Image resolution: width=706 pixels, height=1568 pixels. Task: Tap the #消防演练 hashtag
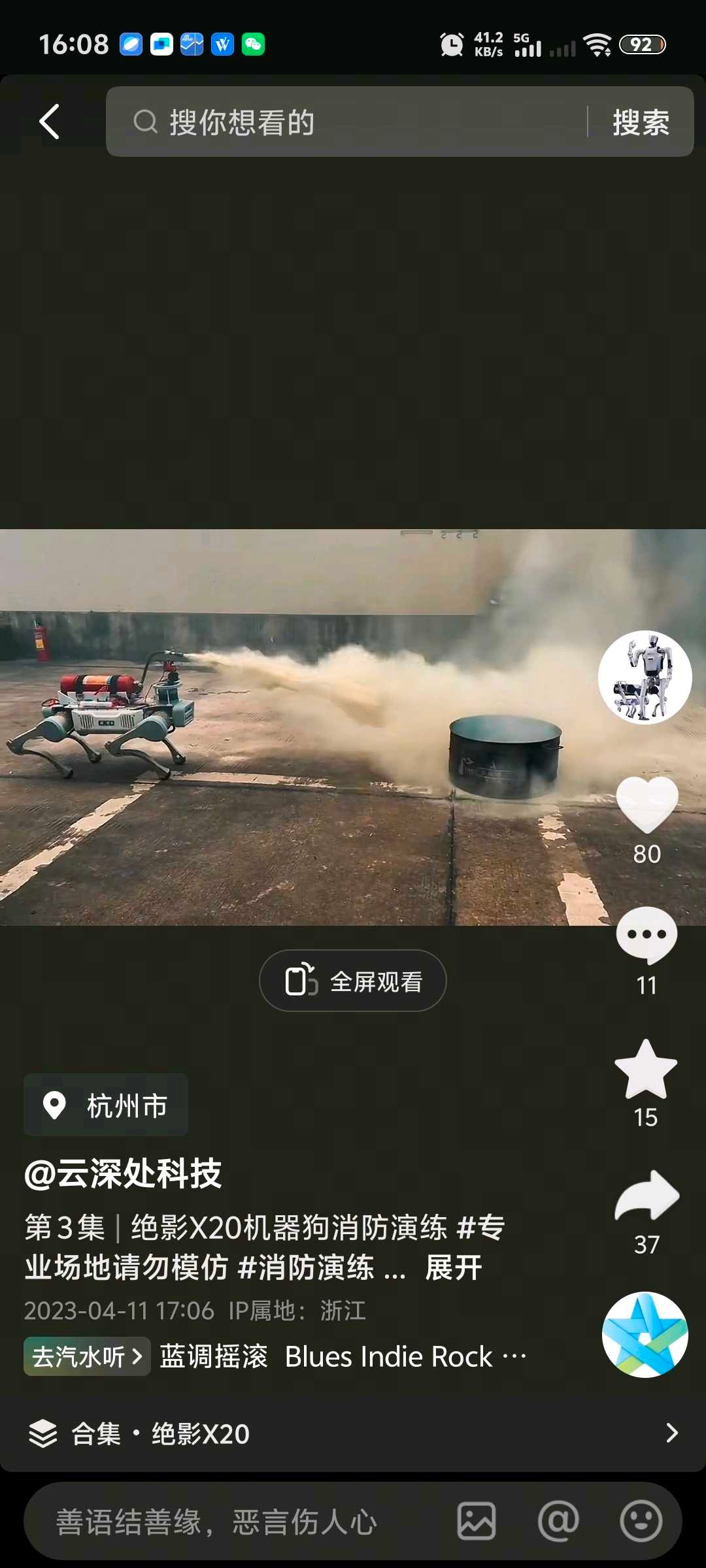(x=307, y=1268)
